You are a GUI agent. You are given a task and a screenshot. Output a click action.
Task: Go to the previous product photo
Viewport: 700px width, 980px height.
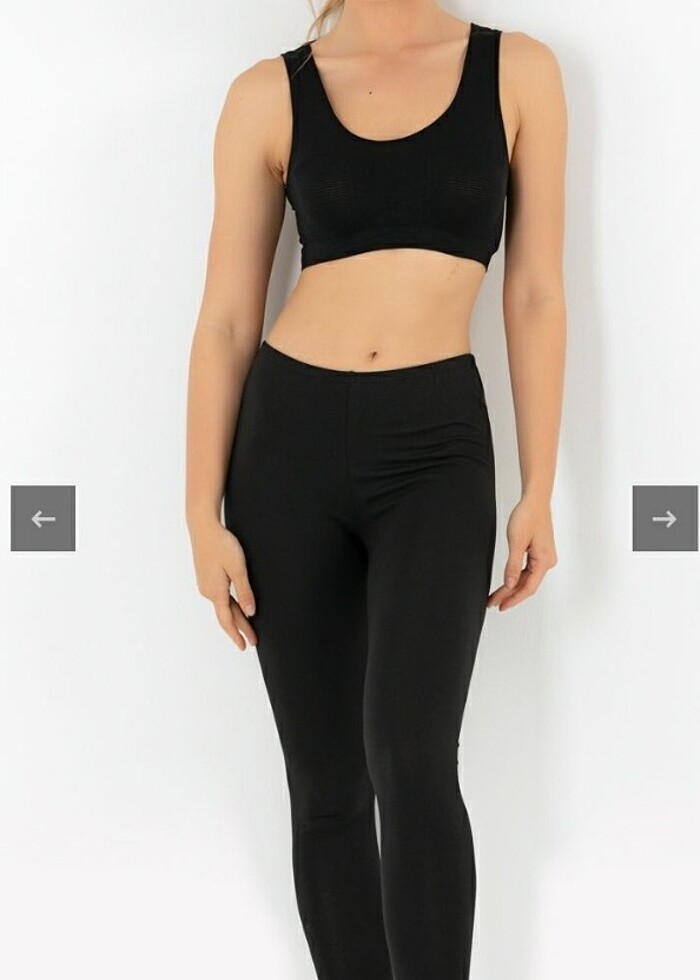click(43, 518)
